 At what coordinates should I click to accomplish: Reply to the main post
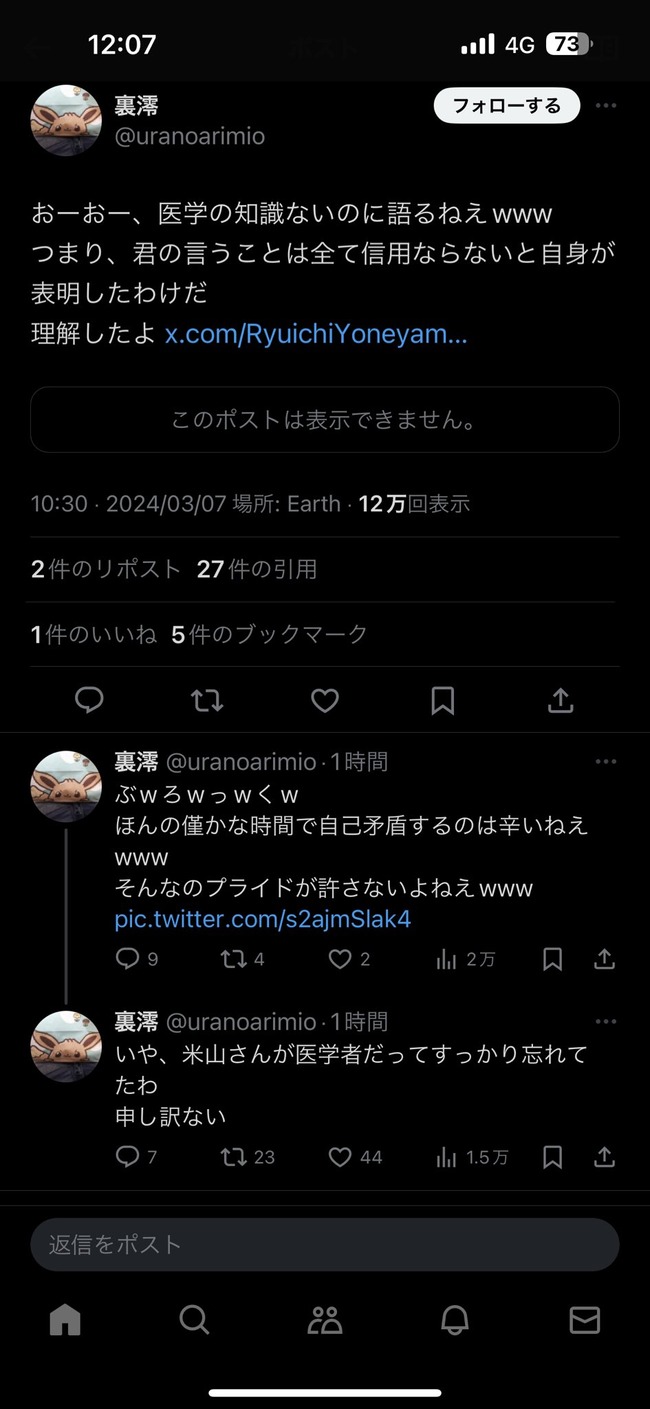90,700
